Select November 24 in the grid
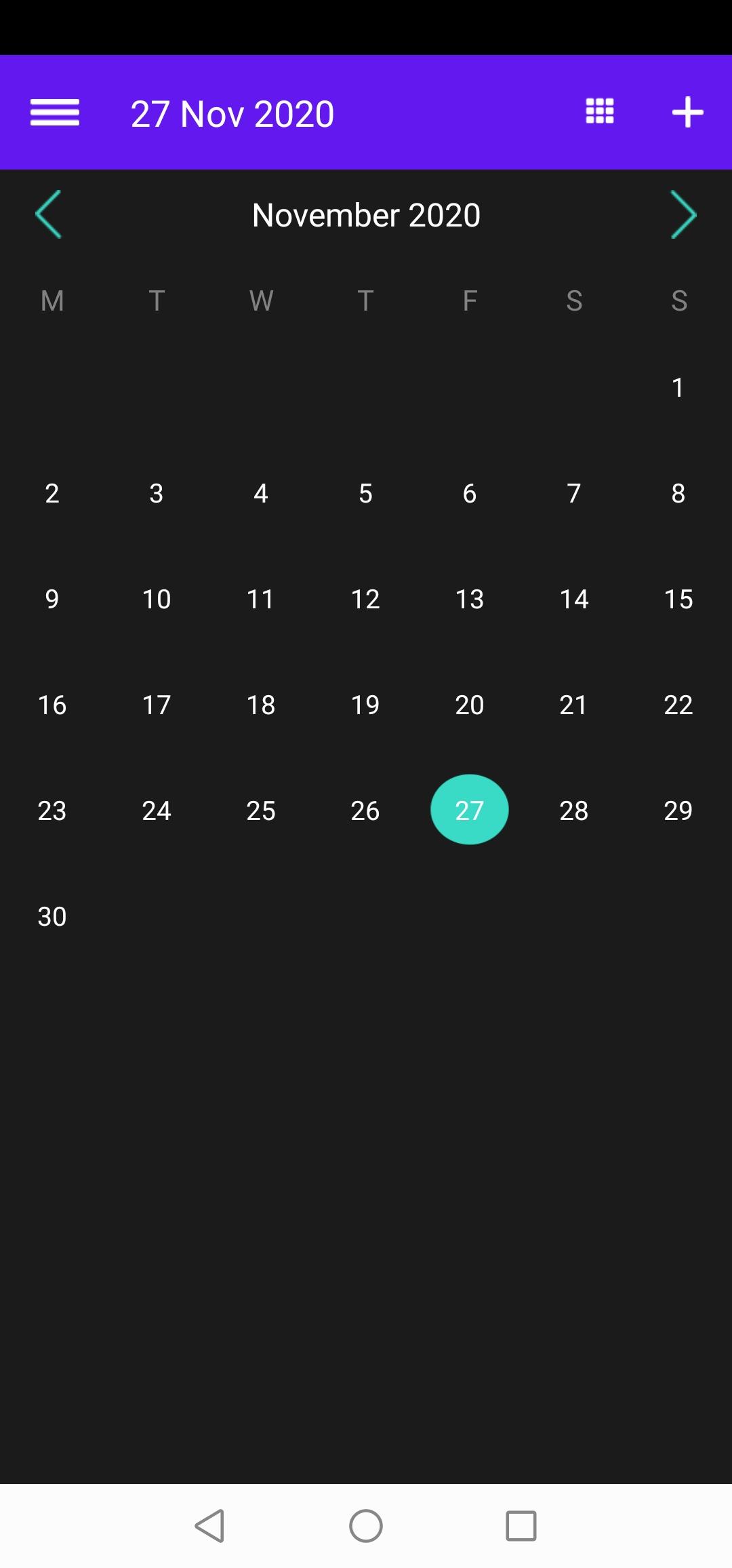The image size is (732, 1568). click(157, 810)
